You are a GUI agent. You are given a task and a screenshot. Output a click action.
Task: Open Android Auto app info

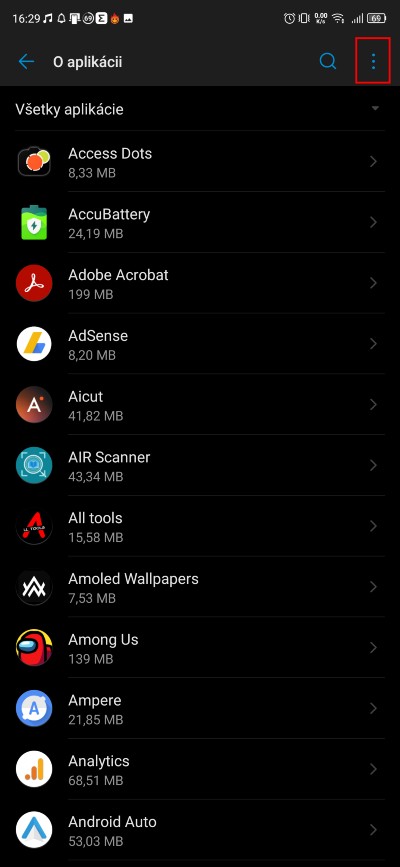(200, 831)
